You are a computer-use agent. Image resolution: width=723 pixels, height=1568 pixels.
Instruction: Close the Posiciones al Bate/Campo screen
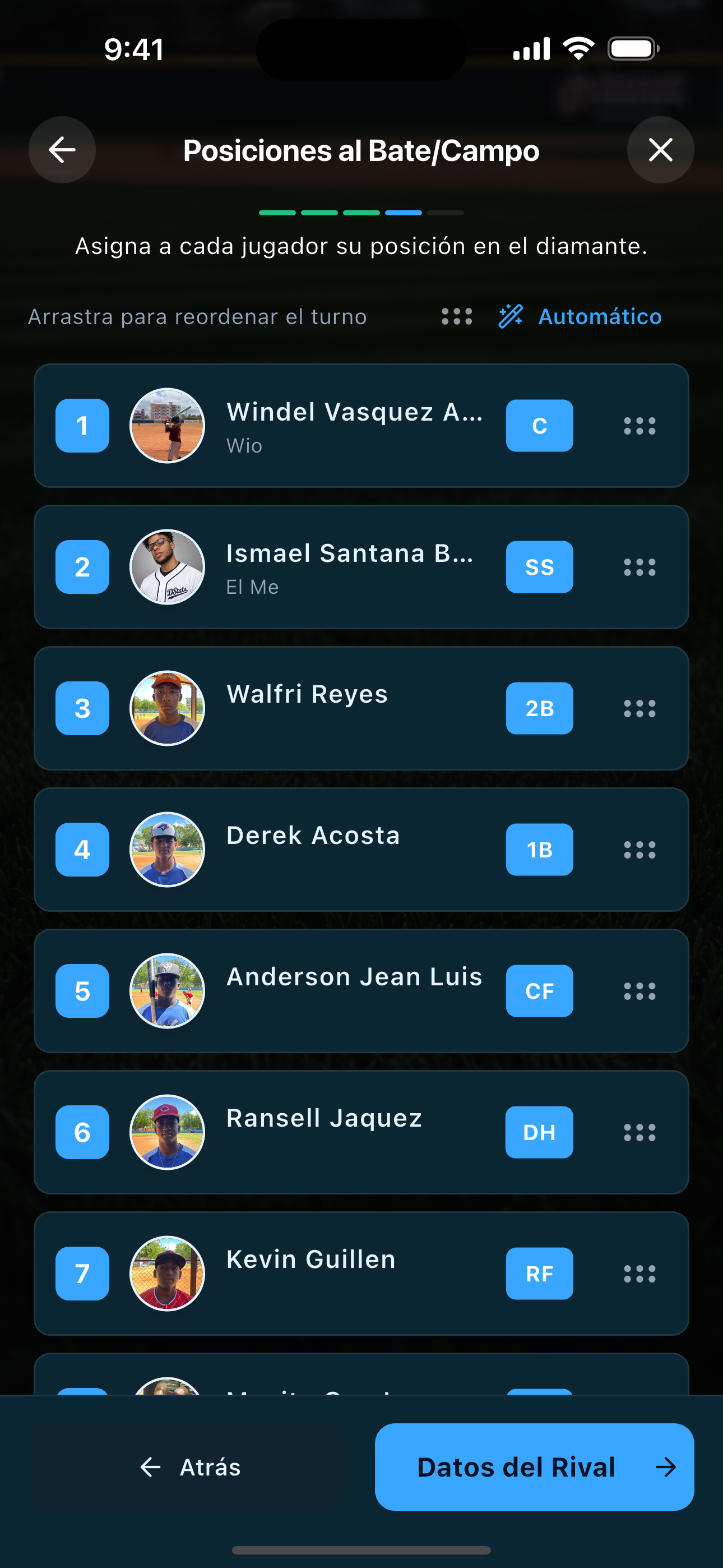660,150
